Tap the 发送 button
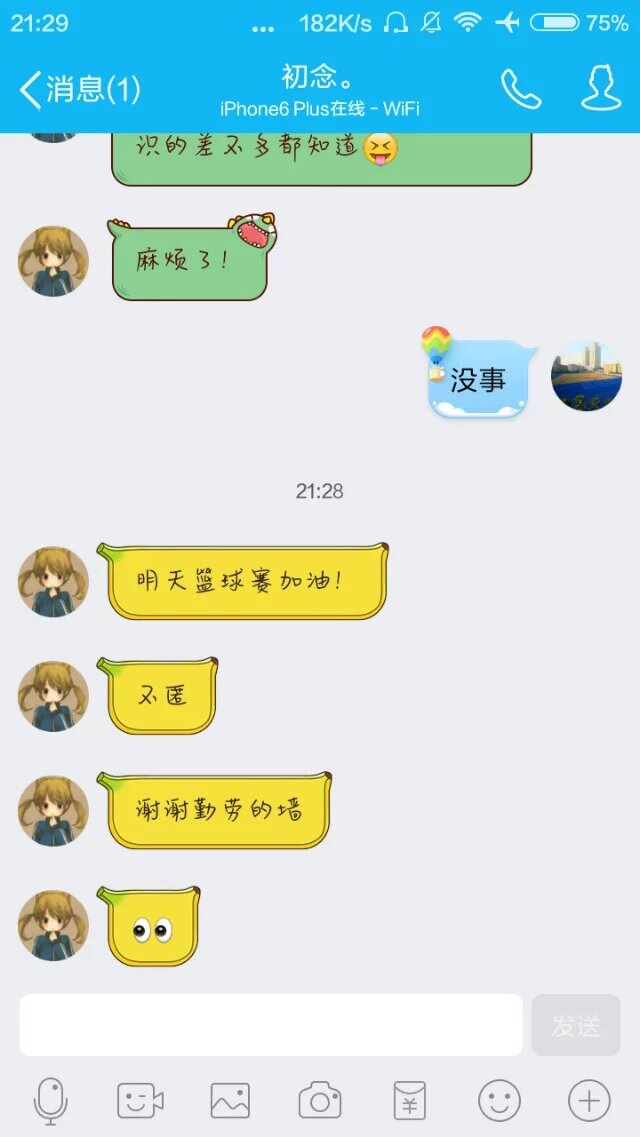This screenshot has height=1137, width=640. point(576,1025)
